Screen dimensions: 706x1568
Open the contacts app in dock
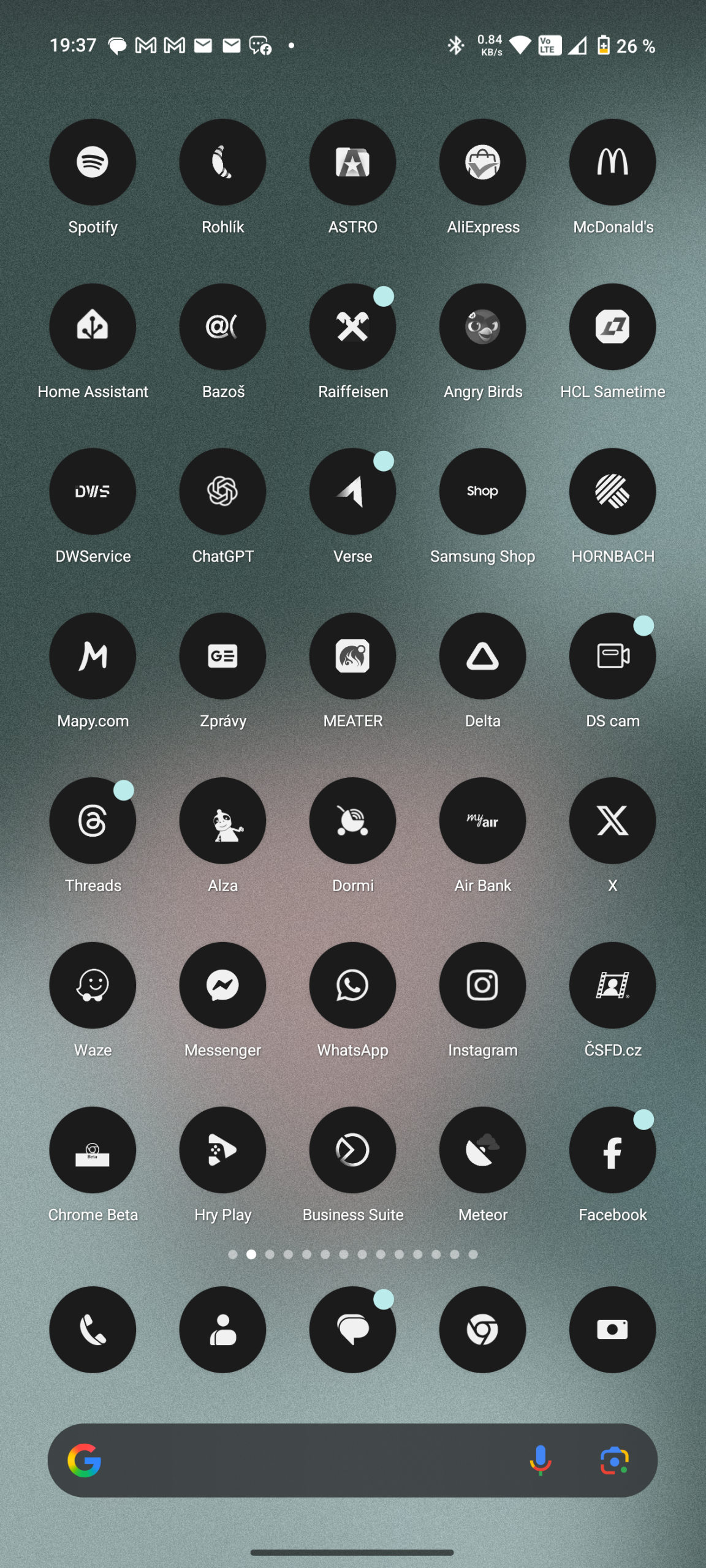tap(222, 1330)
